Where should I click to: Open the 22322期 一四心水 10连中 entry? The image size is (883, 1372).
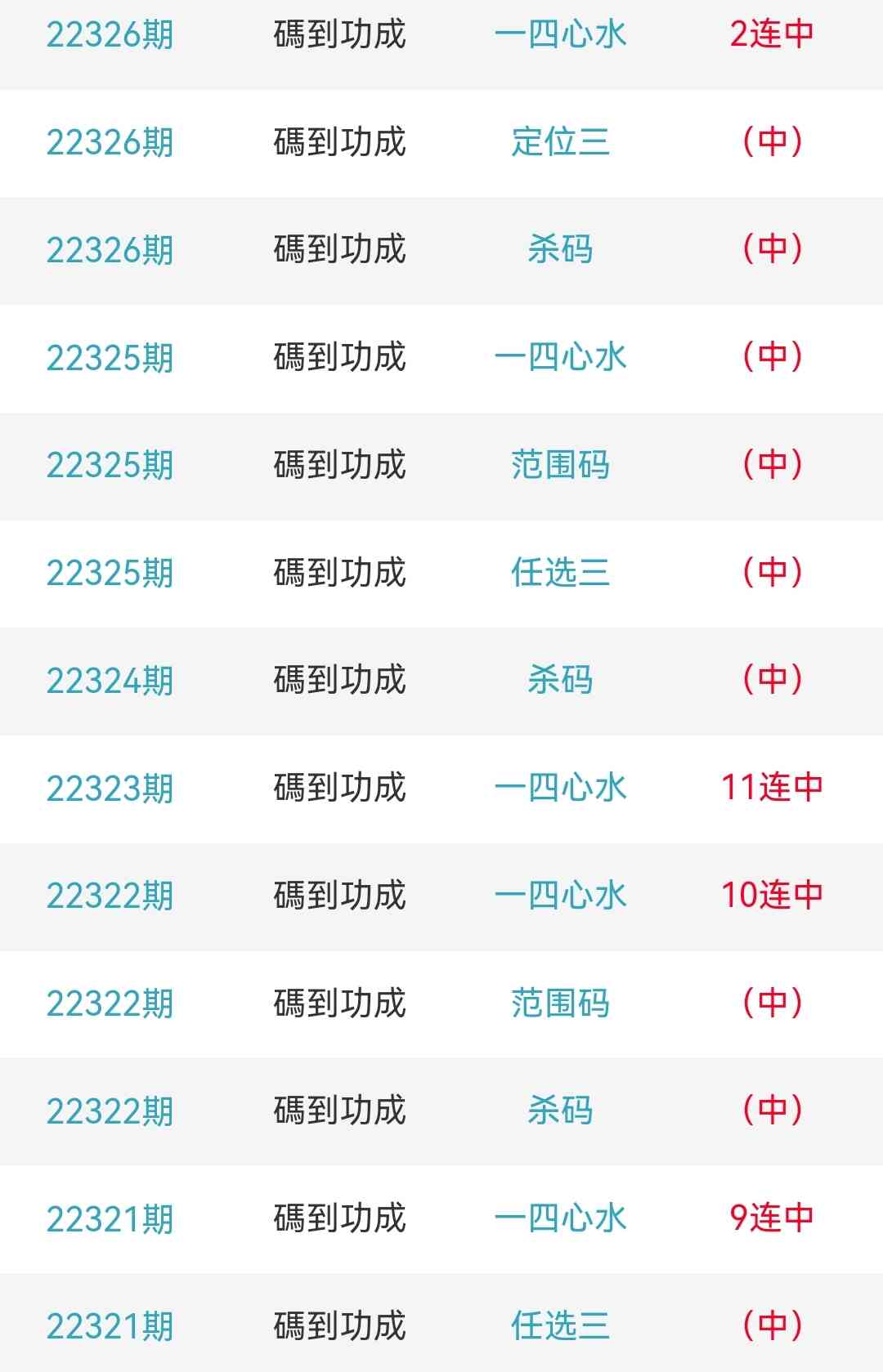pyautogui.click(x=560, y=896)
